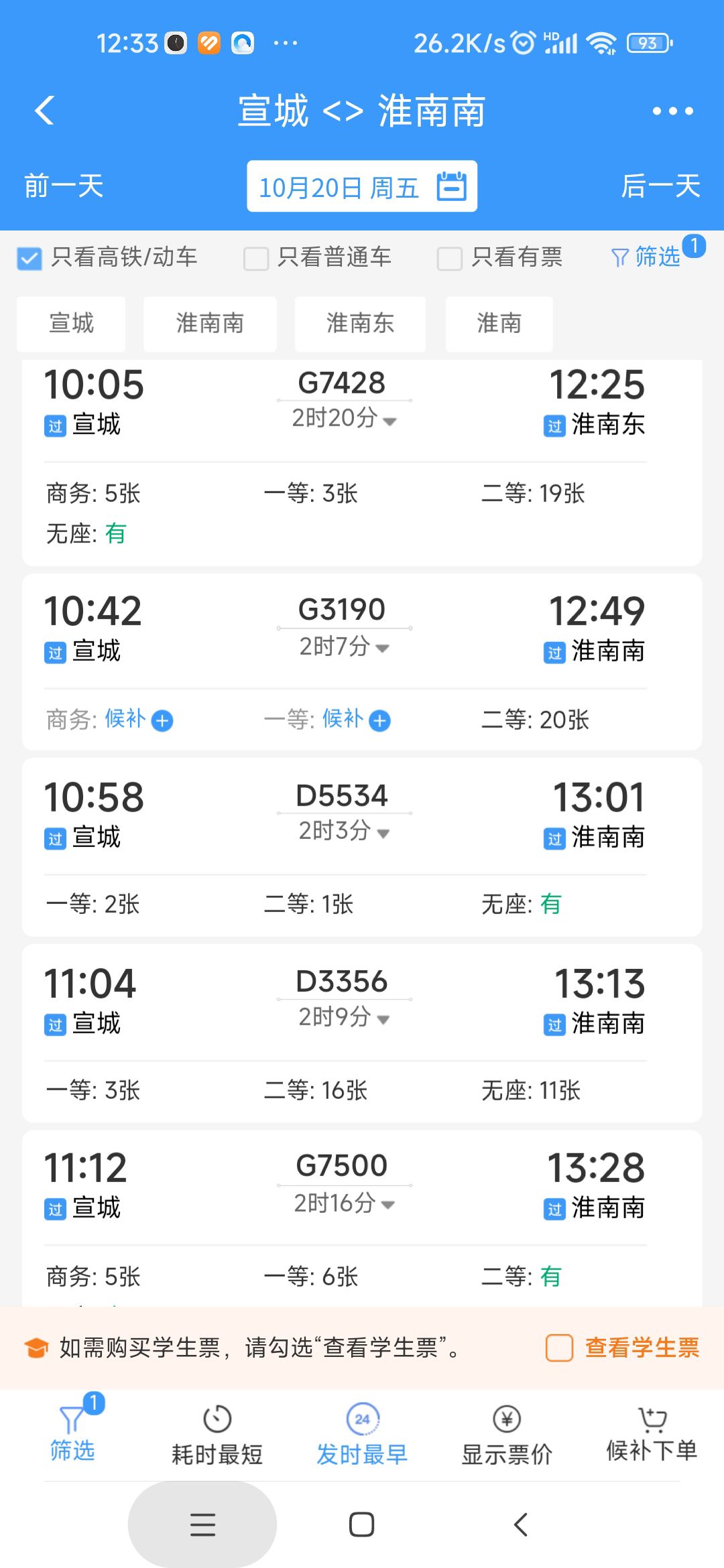
Task: Open the three-dot overflow menu
Action: click(673, 111)
